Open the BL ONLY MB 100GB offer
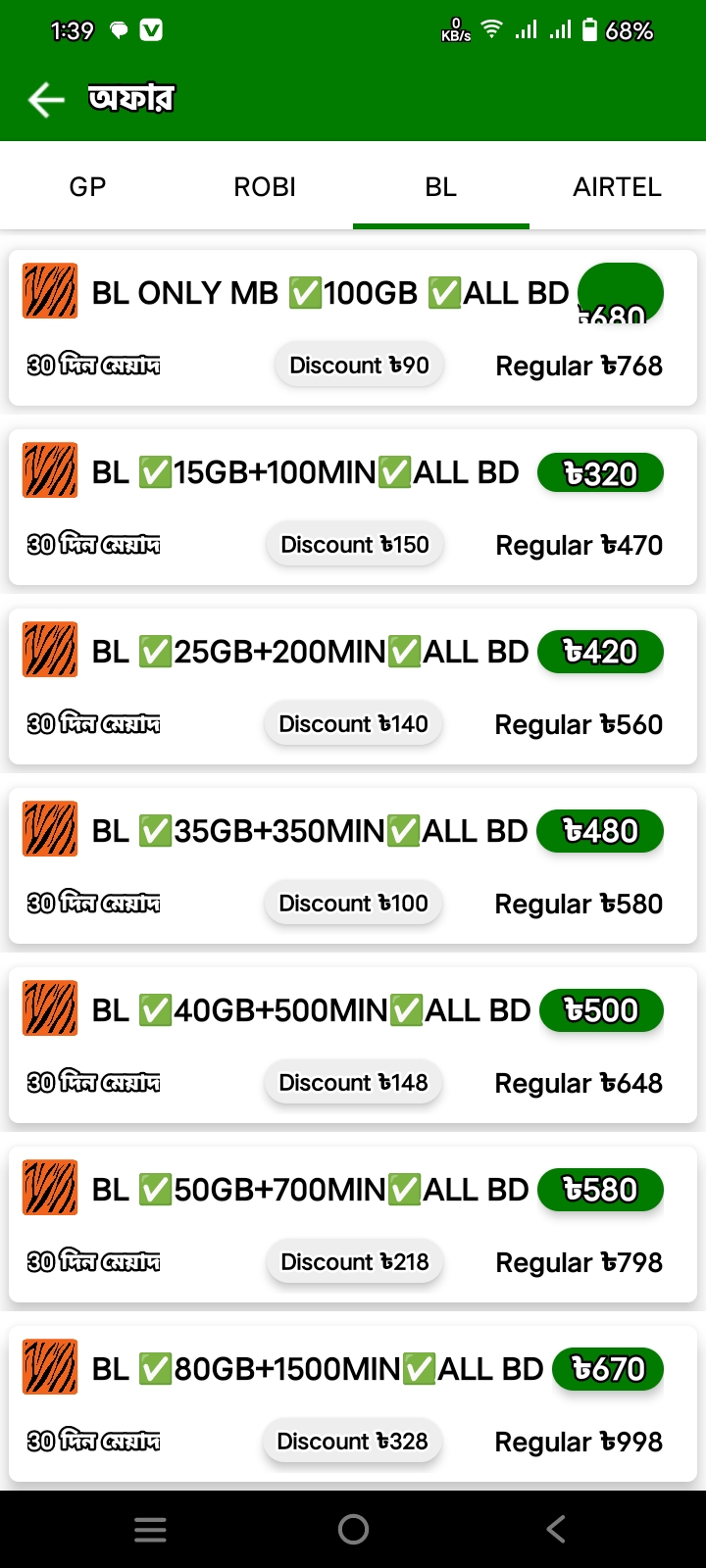Viewport: 706px width, 1568px height. tap(353, 328)
